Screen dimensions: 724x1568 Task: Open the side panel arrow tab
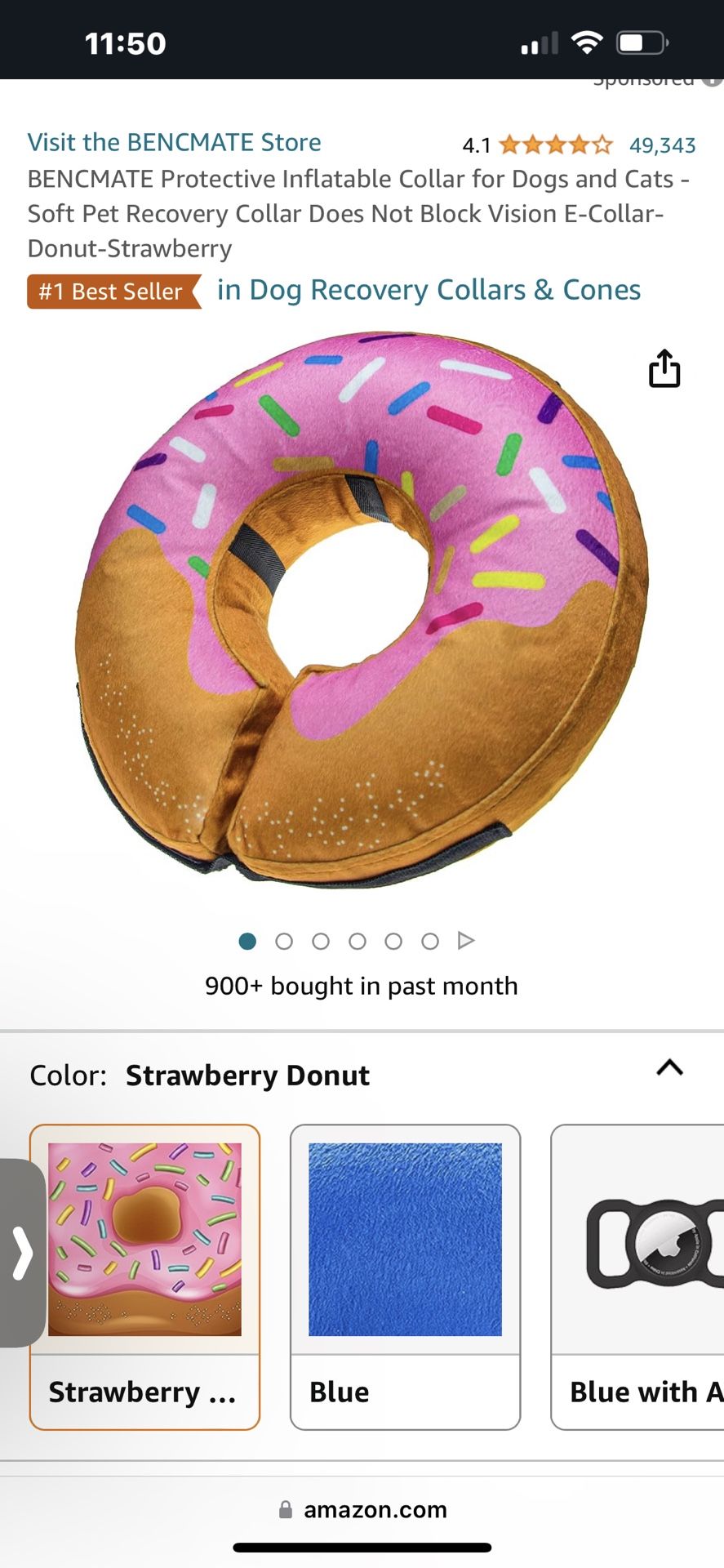coord(22,1253)
